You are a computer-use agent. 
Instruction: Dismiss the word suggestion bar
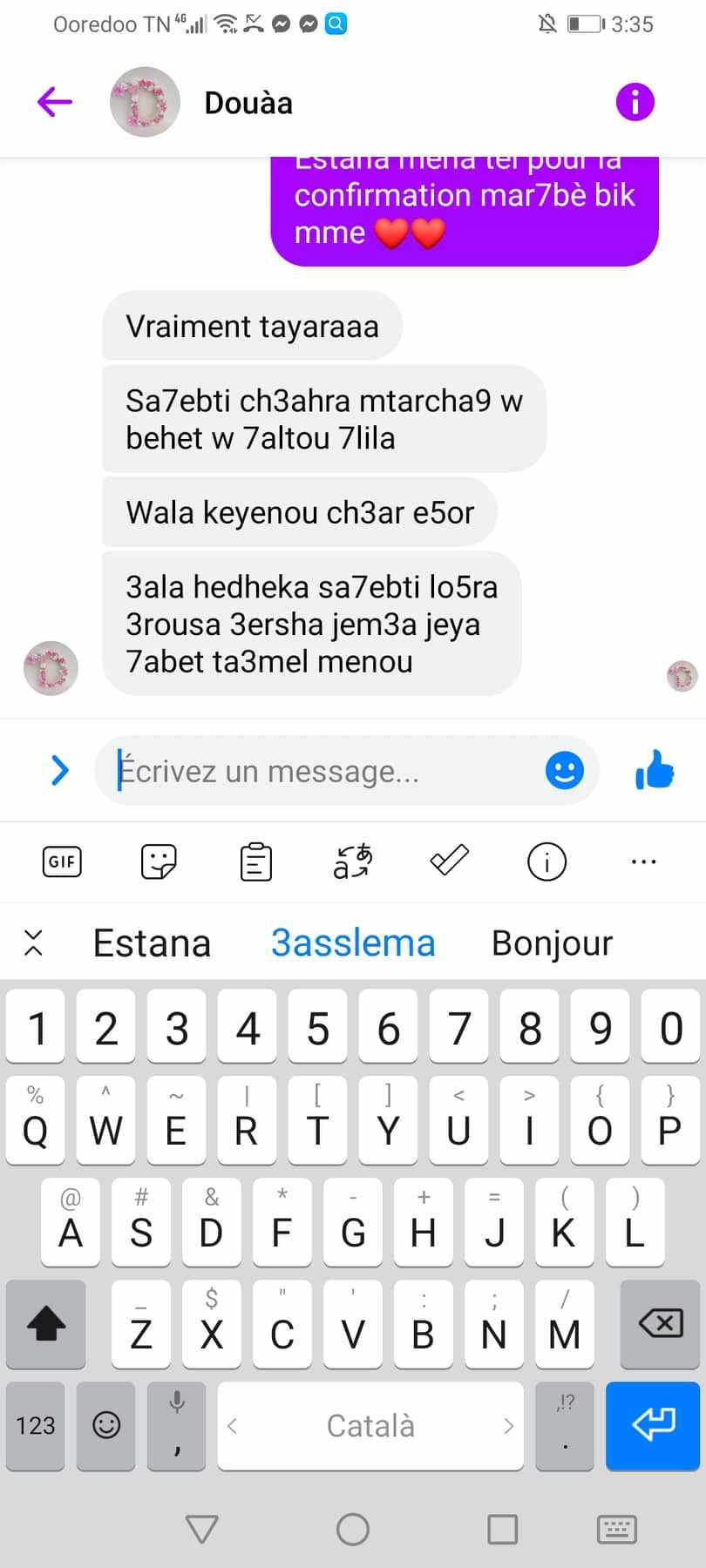[33, 943]
